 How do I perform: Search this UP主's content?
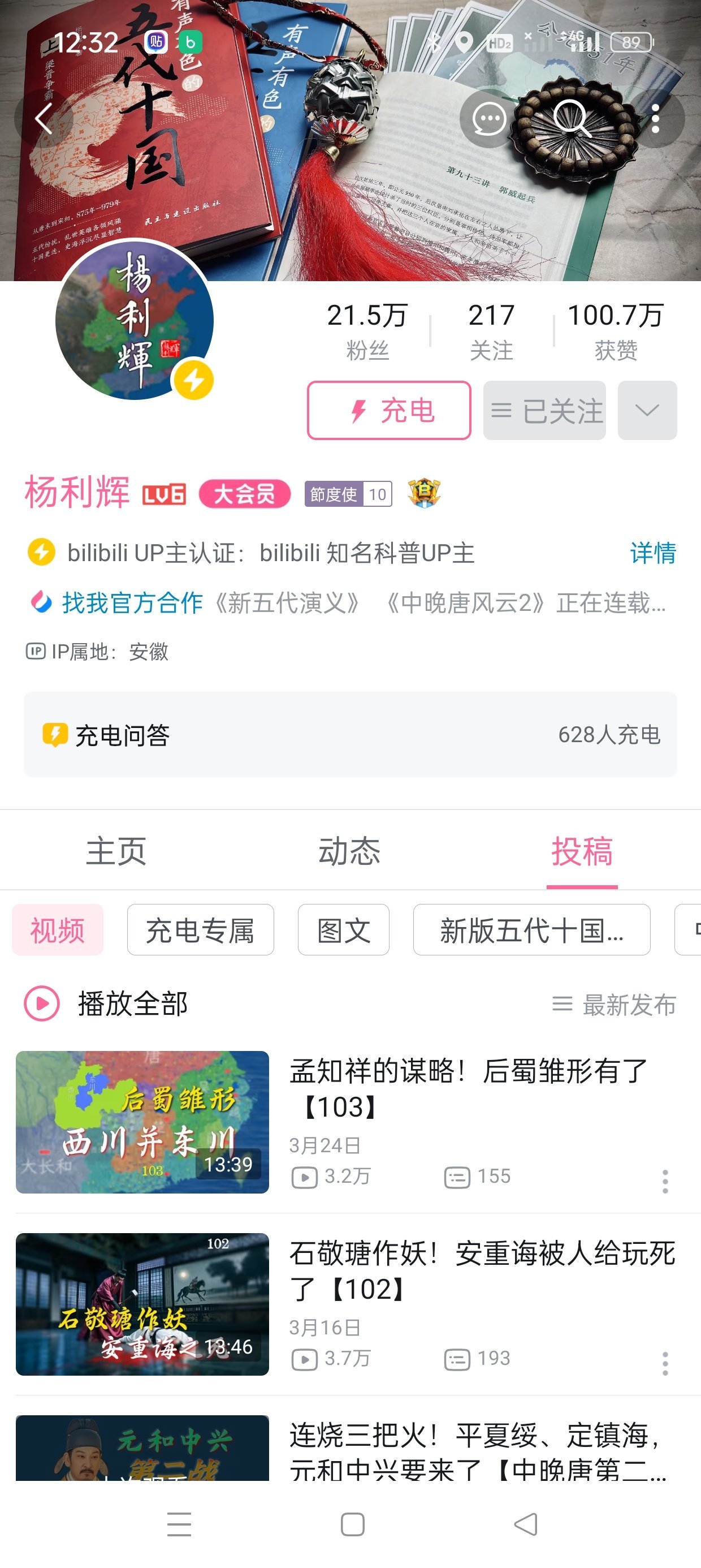pyautogui.click(x=572, y=118)
